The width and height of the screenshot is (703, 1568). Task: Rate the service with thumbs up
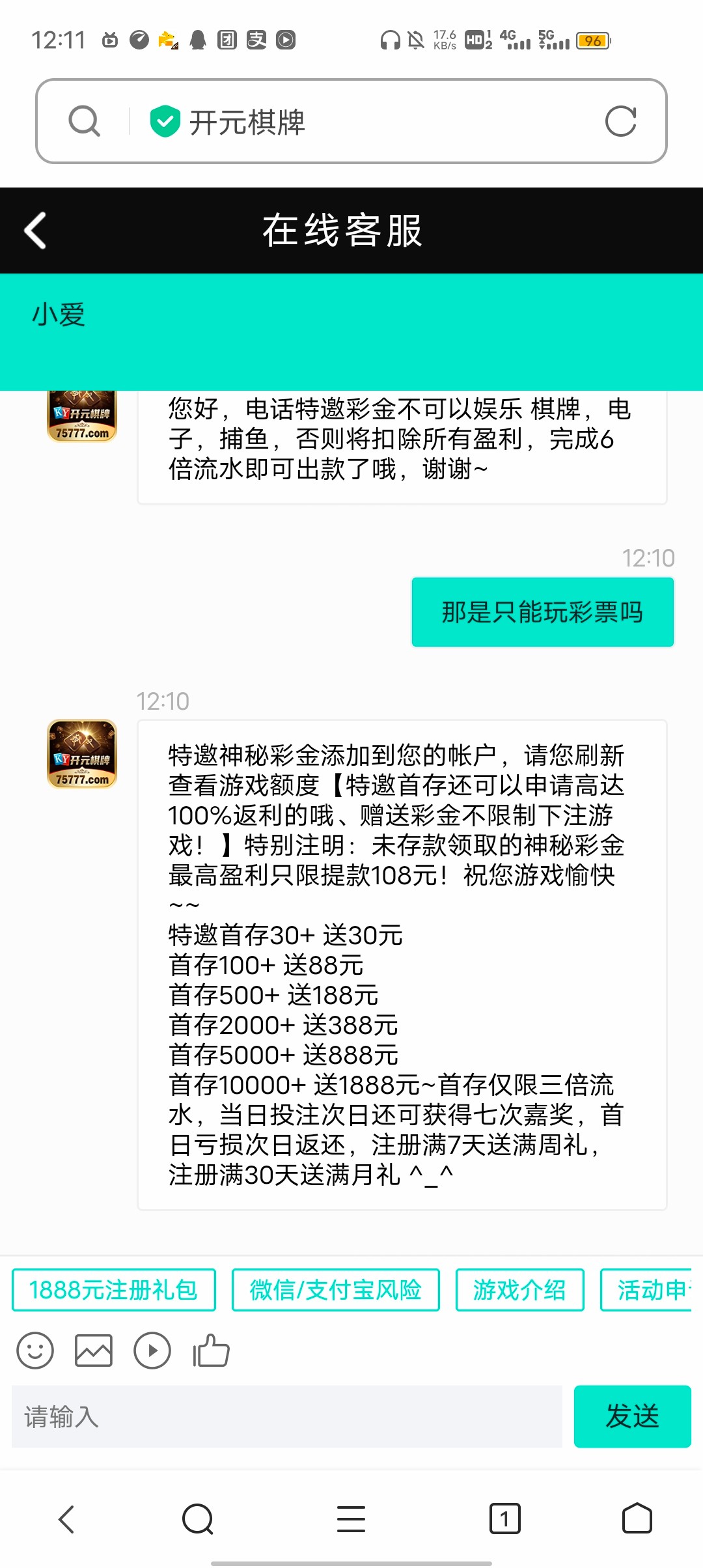point(212,1351)
